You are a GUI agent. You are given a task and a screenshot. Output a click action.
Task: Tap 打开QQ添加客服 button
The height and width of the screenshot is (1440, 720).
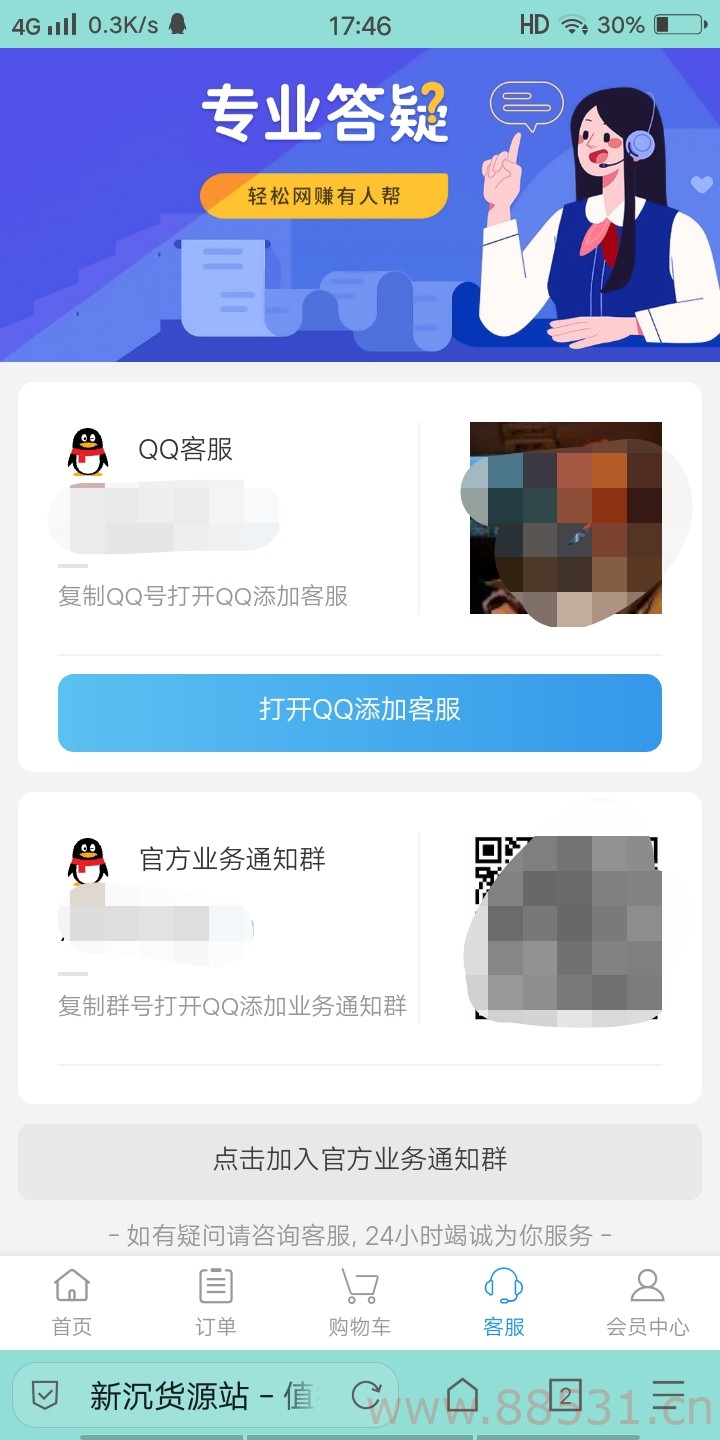[360, 712]
